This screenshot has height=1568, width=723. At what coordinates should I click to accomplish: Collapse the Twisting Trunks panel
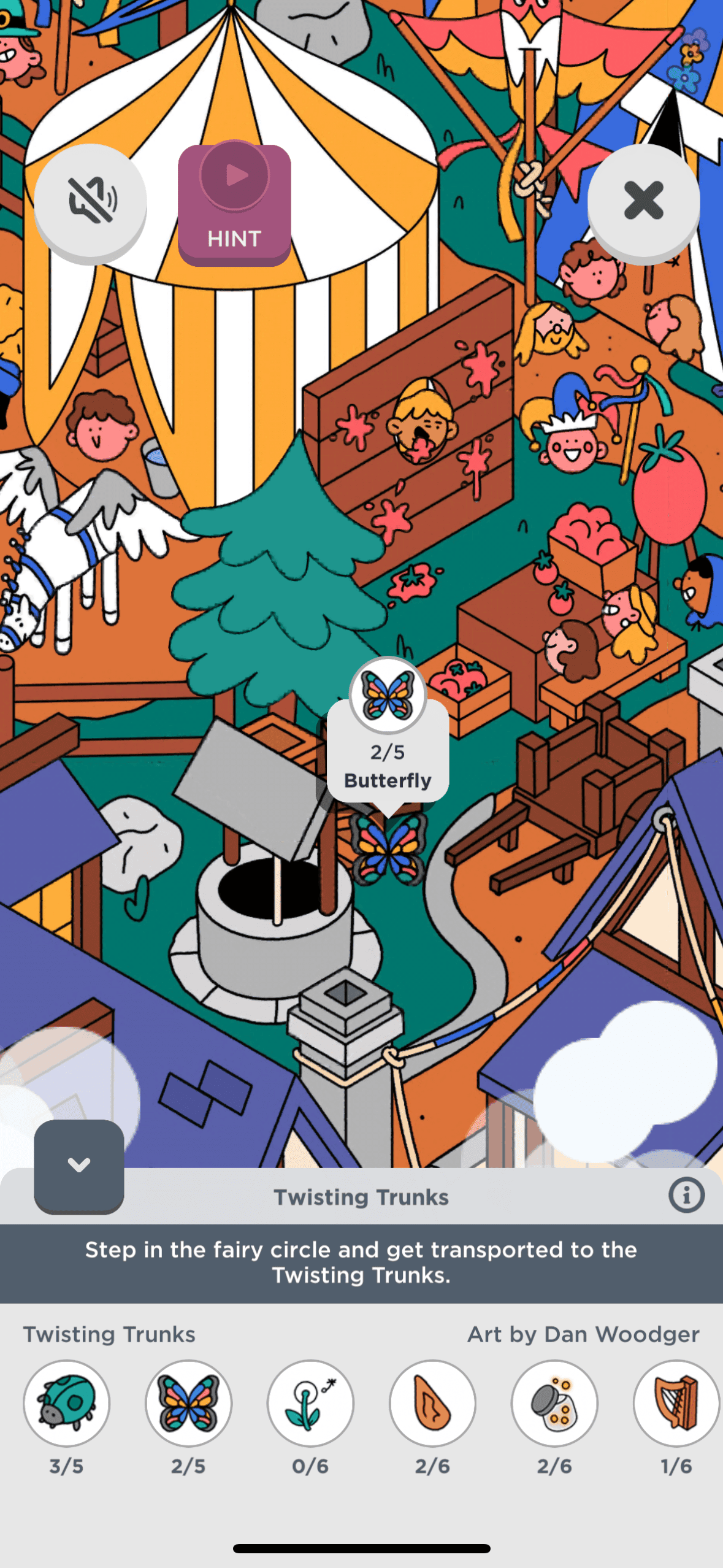click(x=79, y=1165)
